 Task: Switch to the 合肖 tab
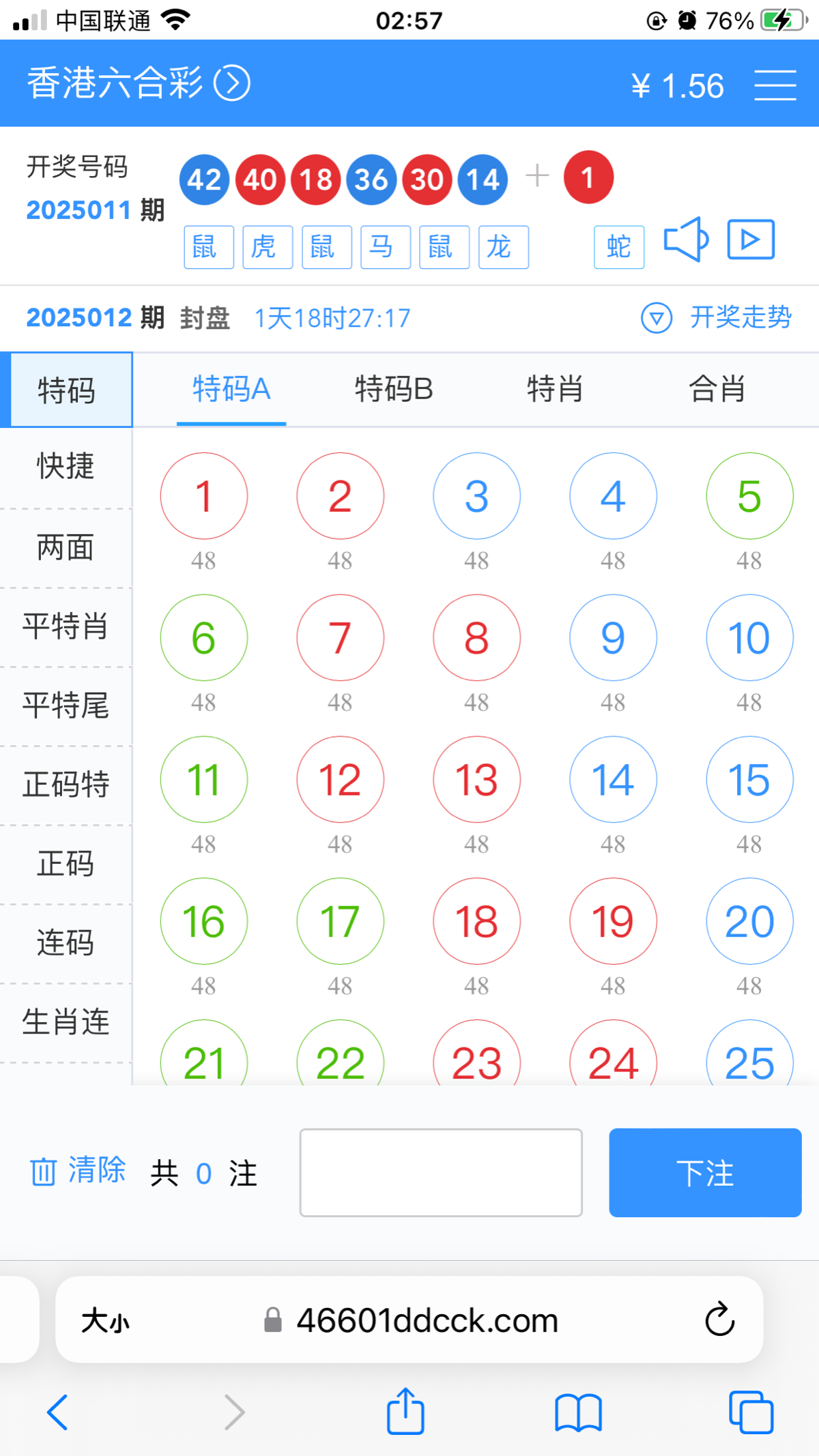pyautogui.click(x=717, y=390)
